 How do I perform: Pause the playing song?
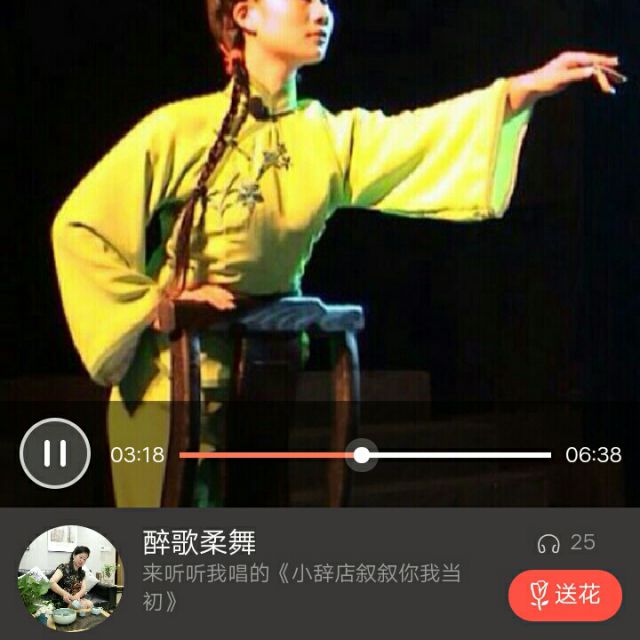click(55, 454)
